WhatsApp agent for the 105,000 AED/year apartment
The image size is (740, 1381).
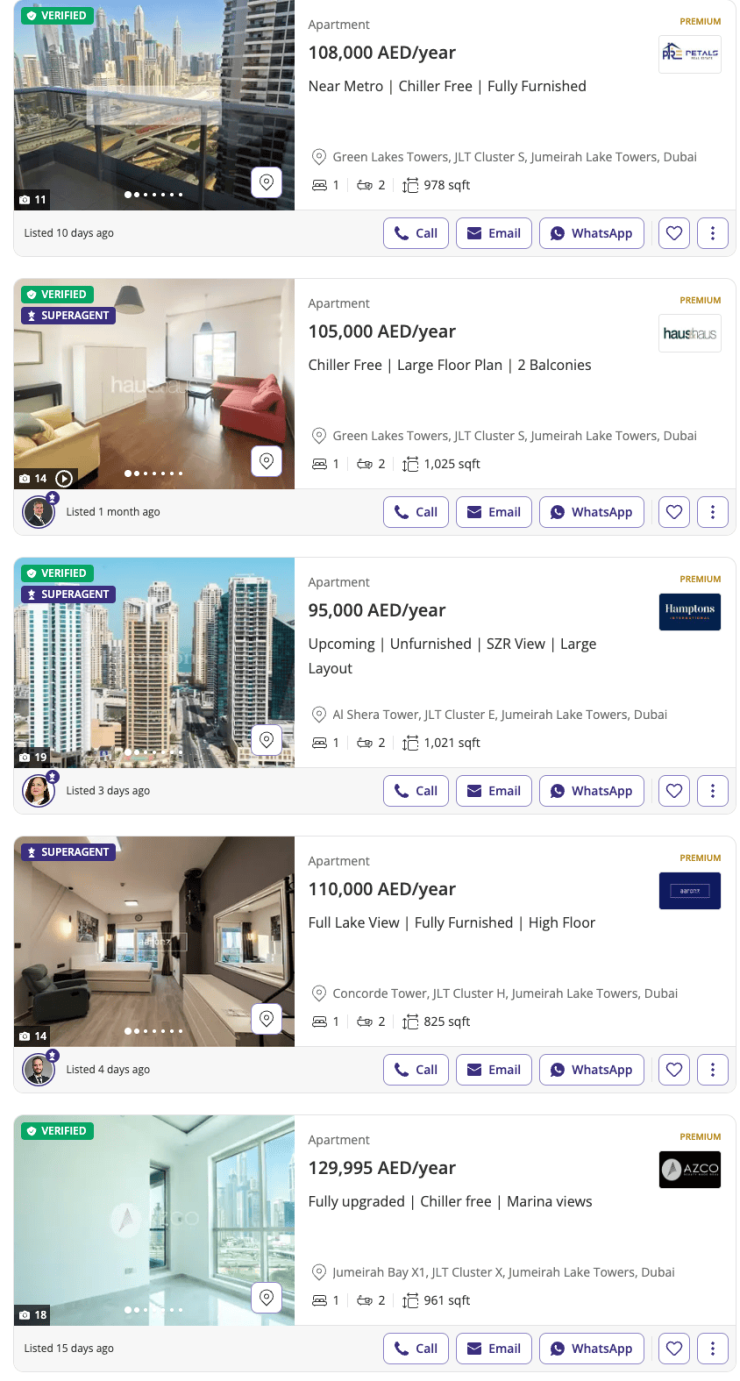coord(591,512)
